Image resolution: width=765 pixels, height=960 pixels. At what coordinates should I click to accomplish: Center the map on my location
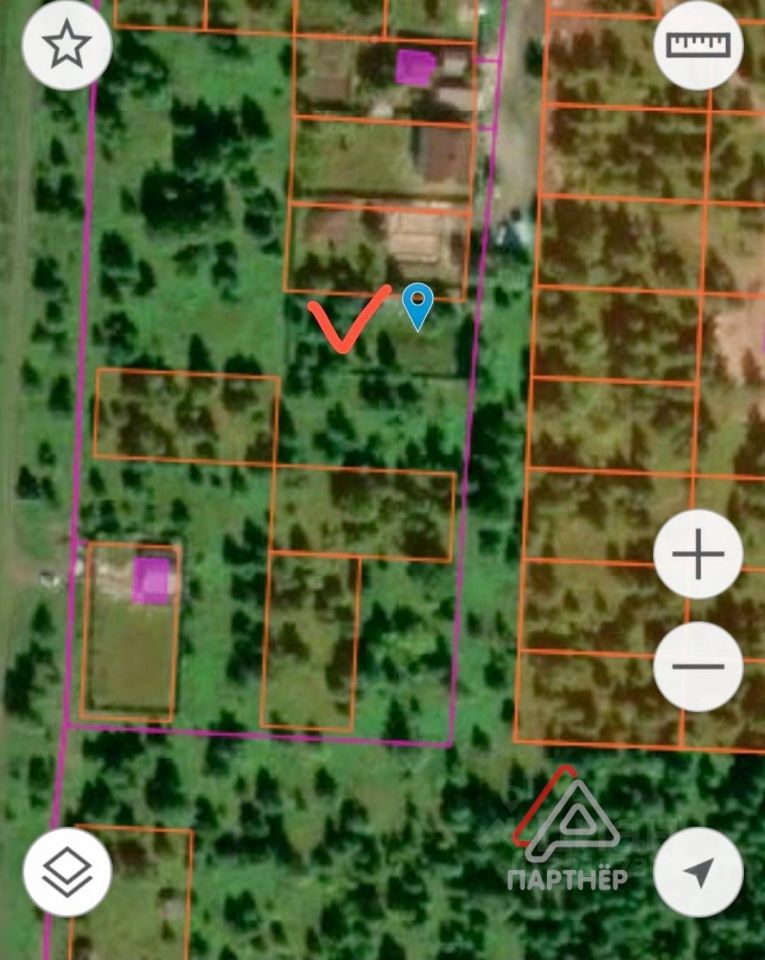tap(698, 872)
